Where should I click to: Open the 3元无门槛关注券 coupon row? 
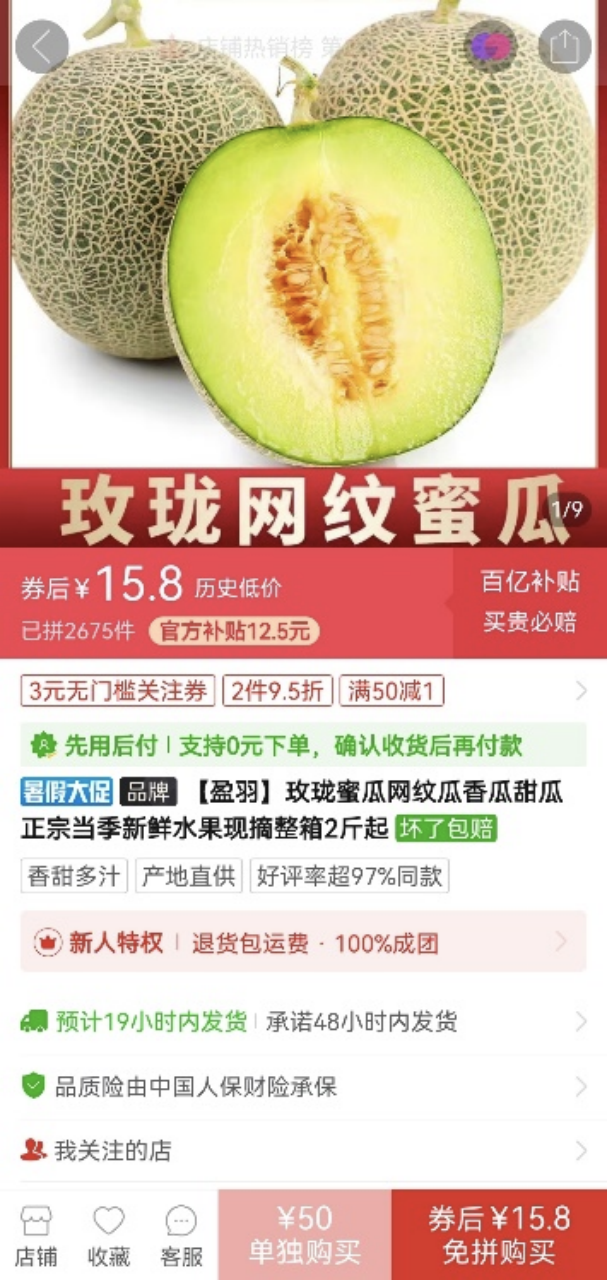(x=303, y=691)
